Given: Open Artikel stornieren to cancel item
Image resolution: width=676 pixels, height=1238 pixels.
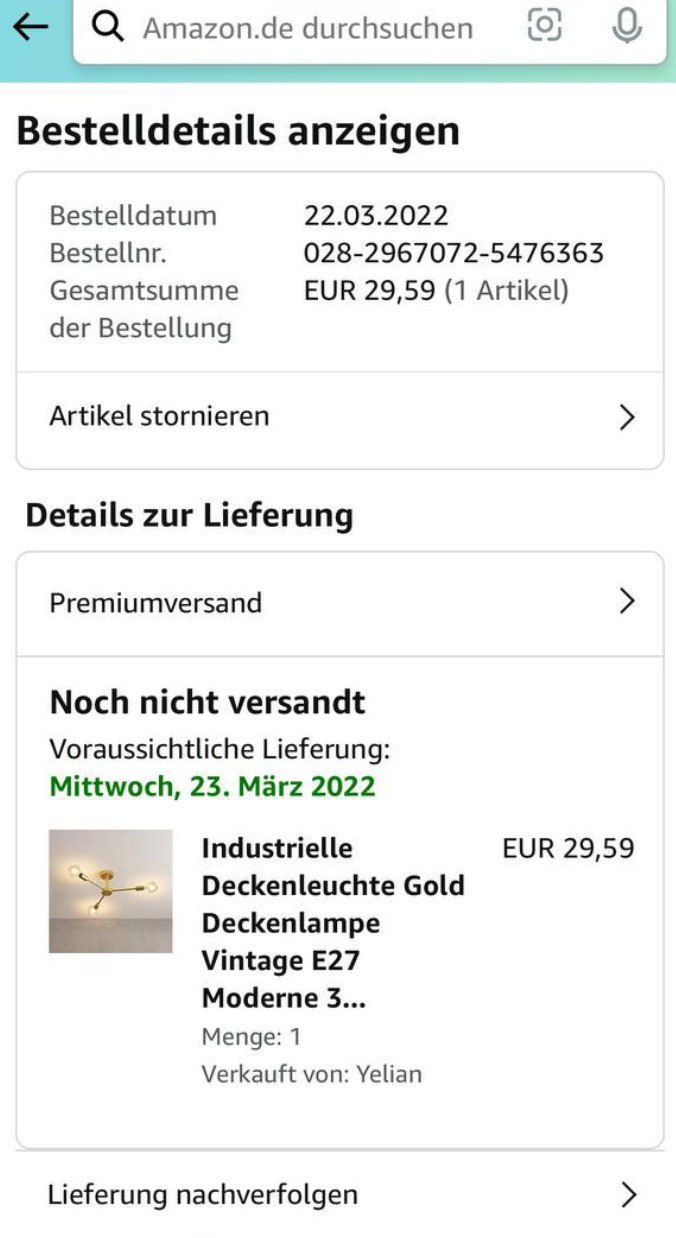Looking at the screenshot, I should click(x=340, y=416).
